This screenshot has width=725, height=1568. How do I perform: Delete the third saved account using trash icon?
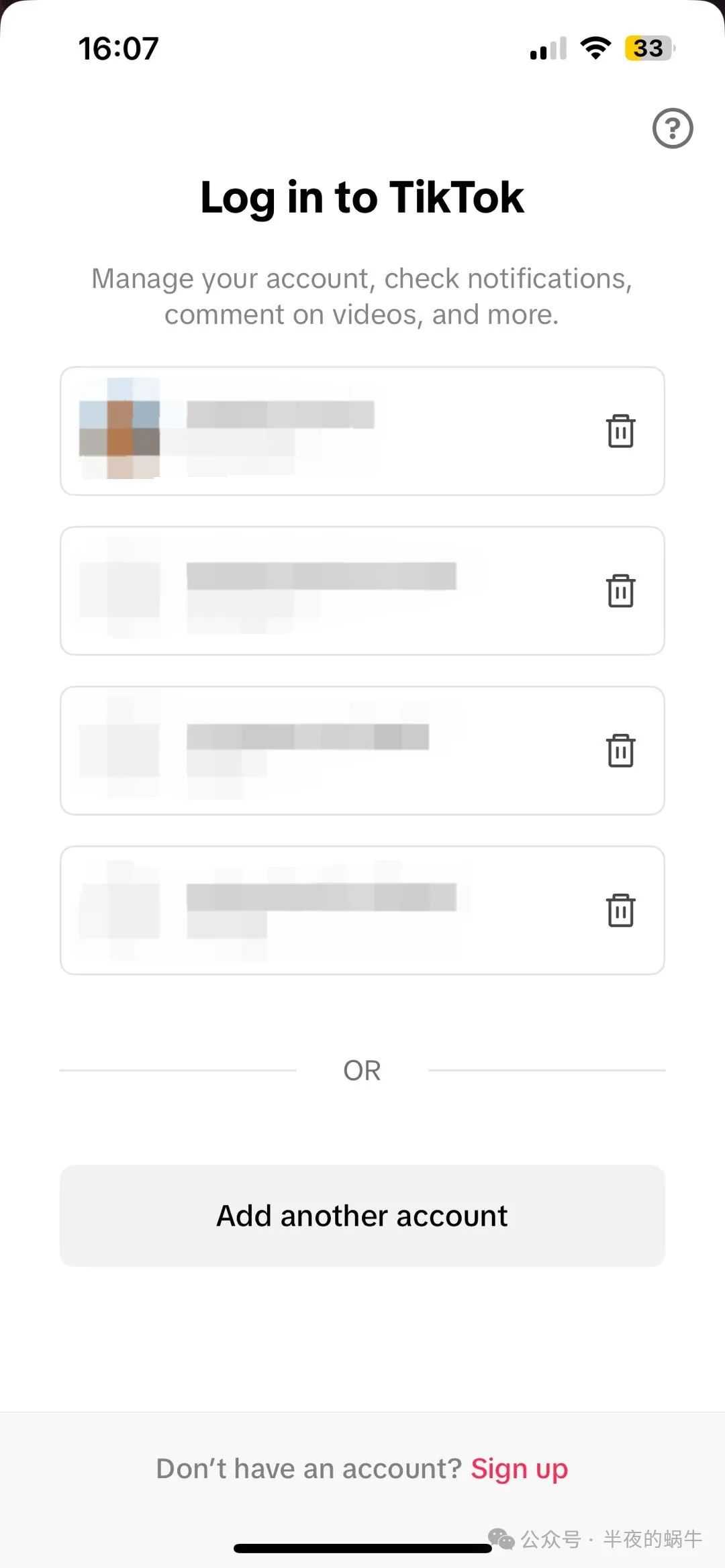(620, 750)
